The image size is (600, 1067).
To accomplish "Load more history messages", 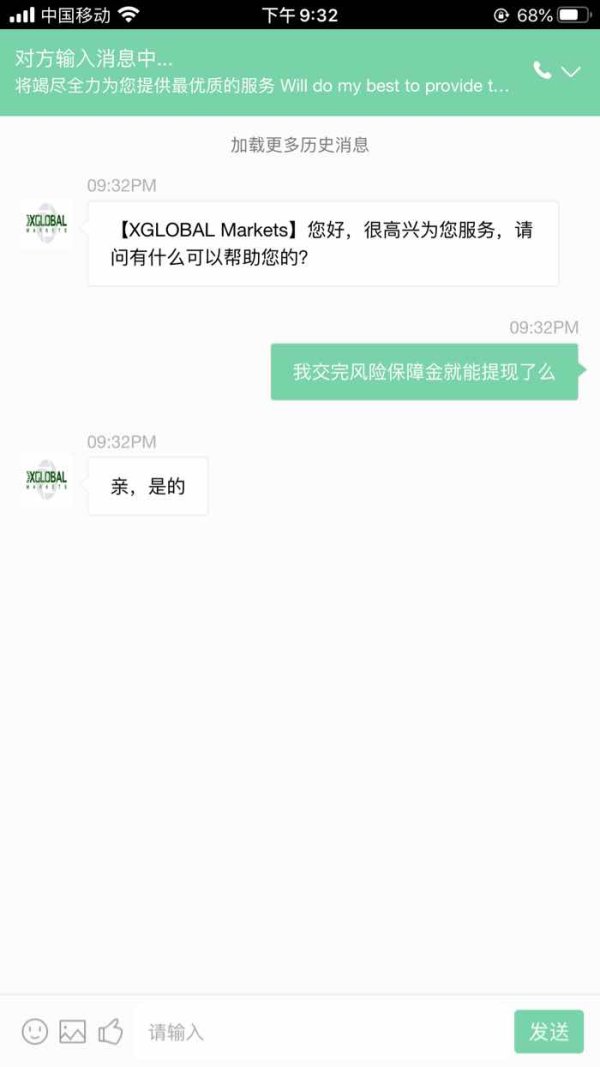I will pos(300,144).
